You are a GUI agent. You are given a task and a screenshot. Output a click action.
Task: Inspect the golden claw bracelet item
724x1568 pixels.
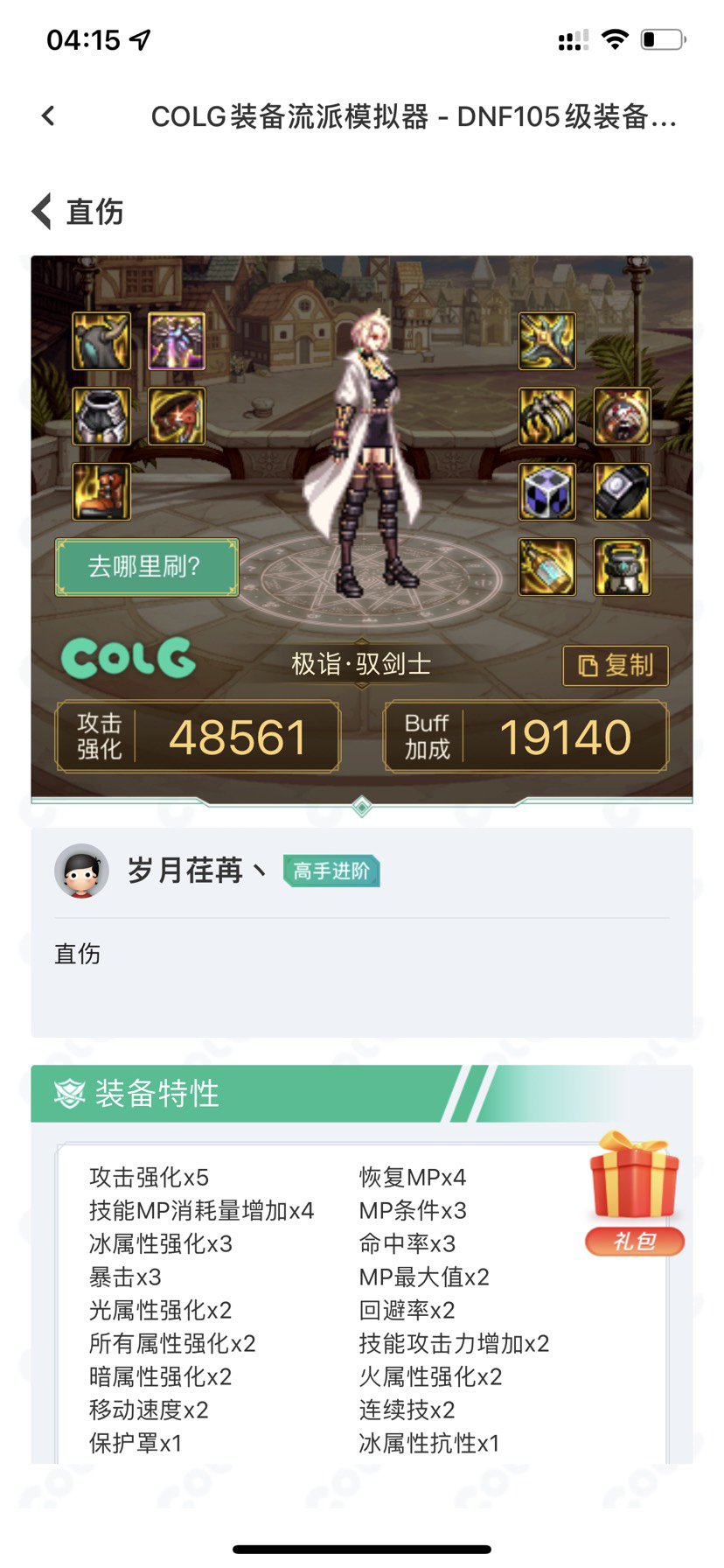point(547,416)
